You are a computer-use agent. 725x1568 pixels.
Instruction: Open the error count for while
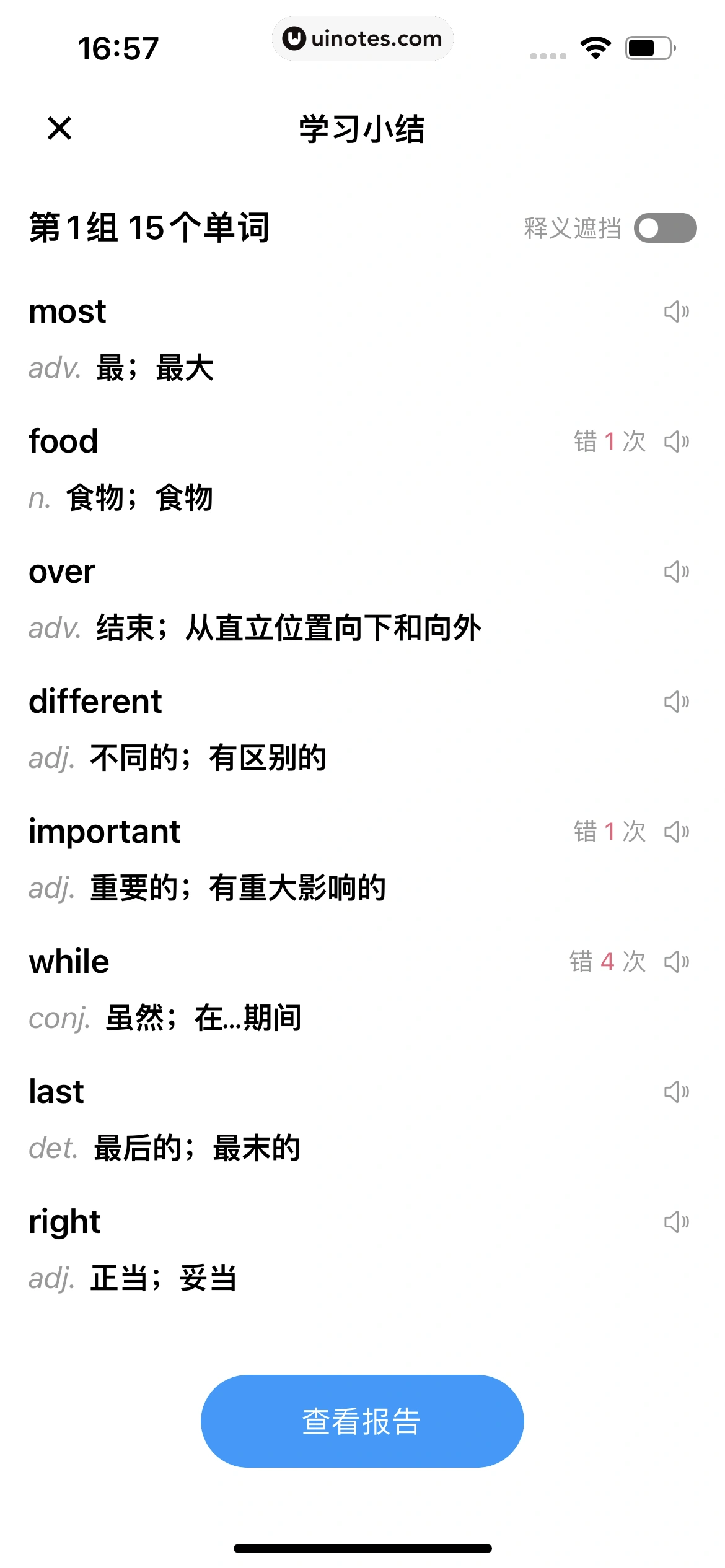[x=607, y=961]
